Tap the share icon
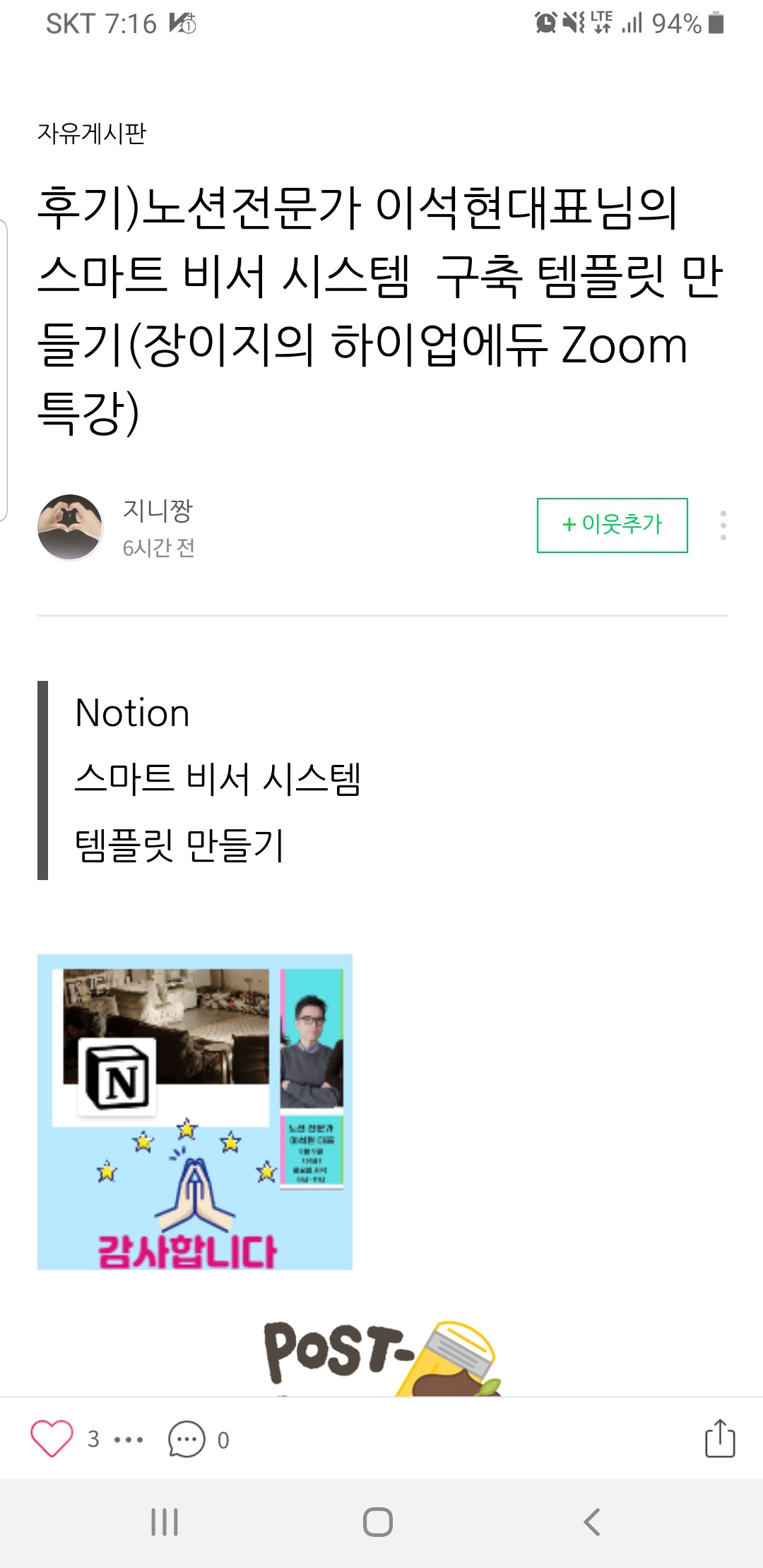Screen dimensions: 763x1568 tap(718, 1438)
